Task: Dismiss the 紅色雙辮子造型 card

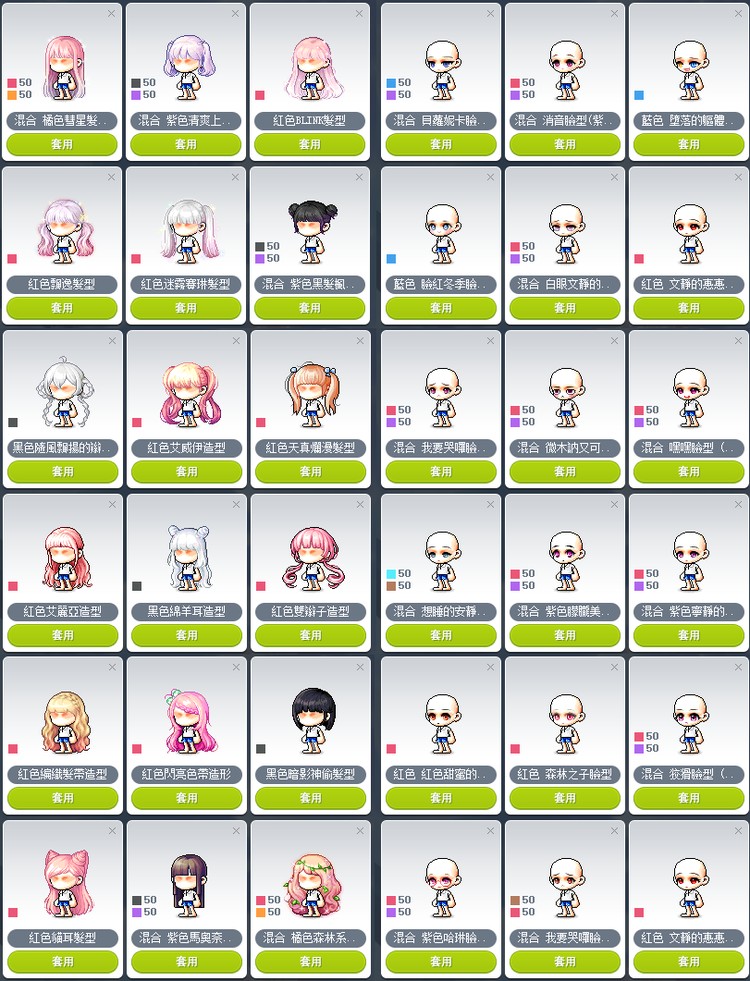Action: click(359, 504)
